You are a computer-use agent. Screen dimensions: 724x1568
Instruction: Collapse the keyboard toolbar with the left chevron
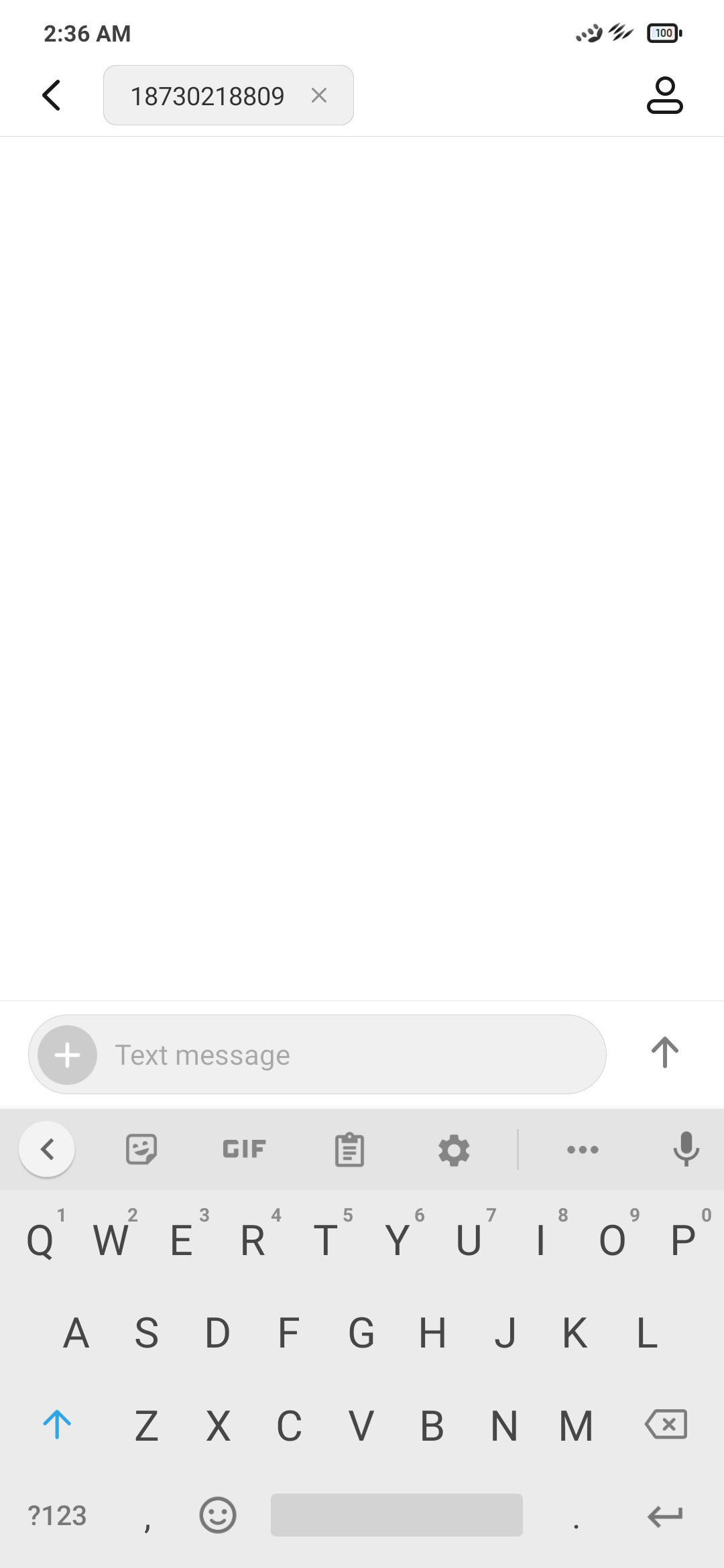(x=47, y=1149)
